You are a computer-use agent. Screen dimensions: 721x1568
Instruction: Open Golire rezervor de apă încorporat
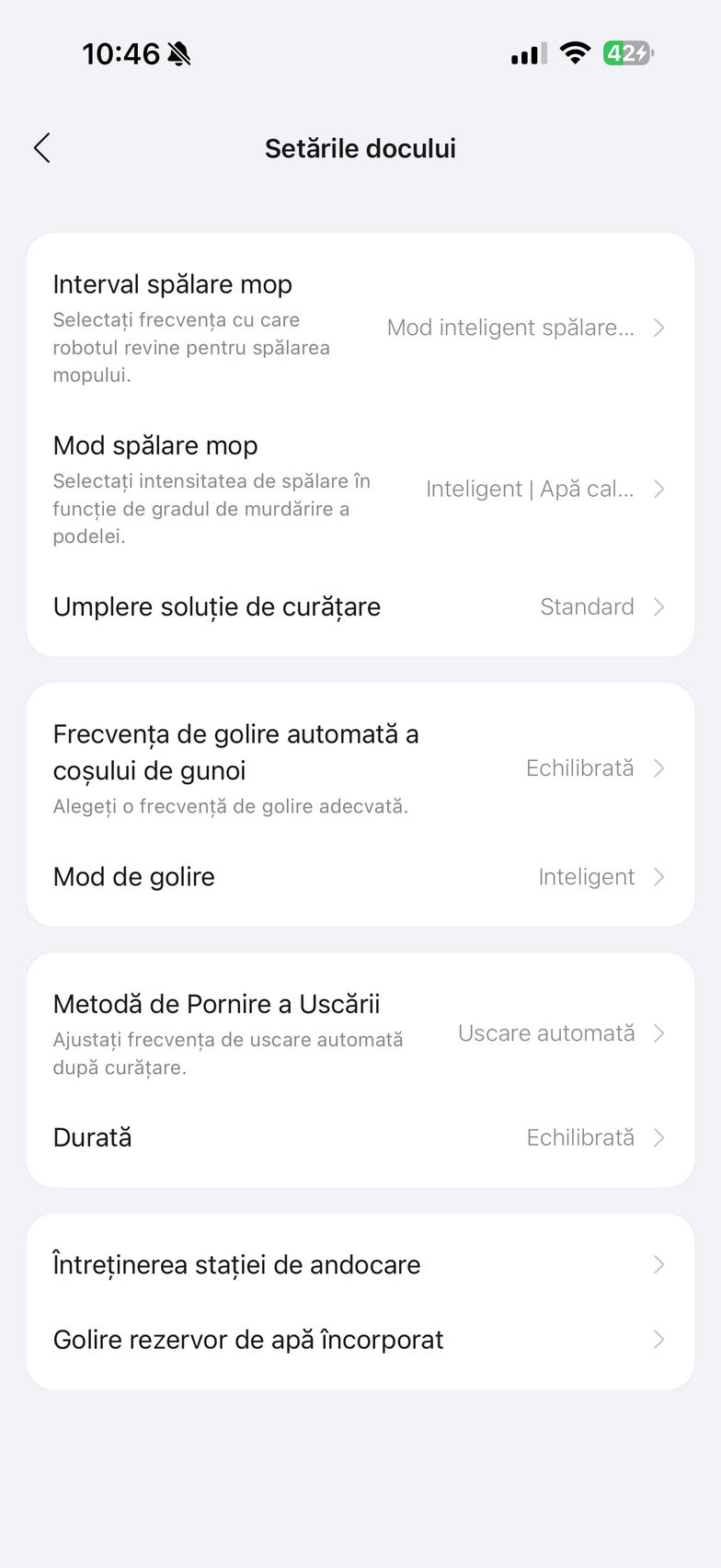point(360,1340)
